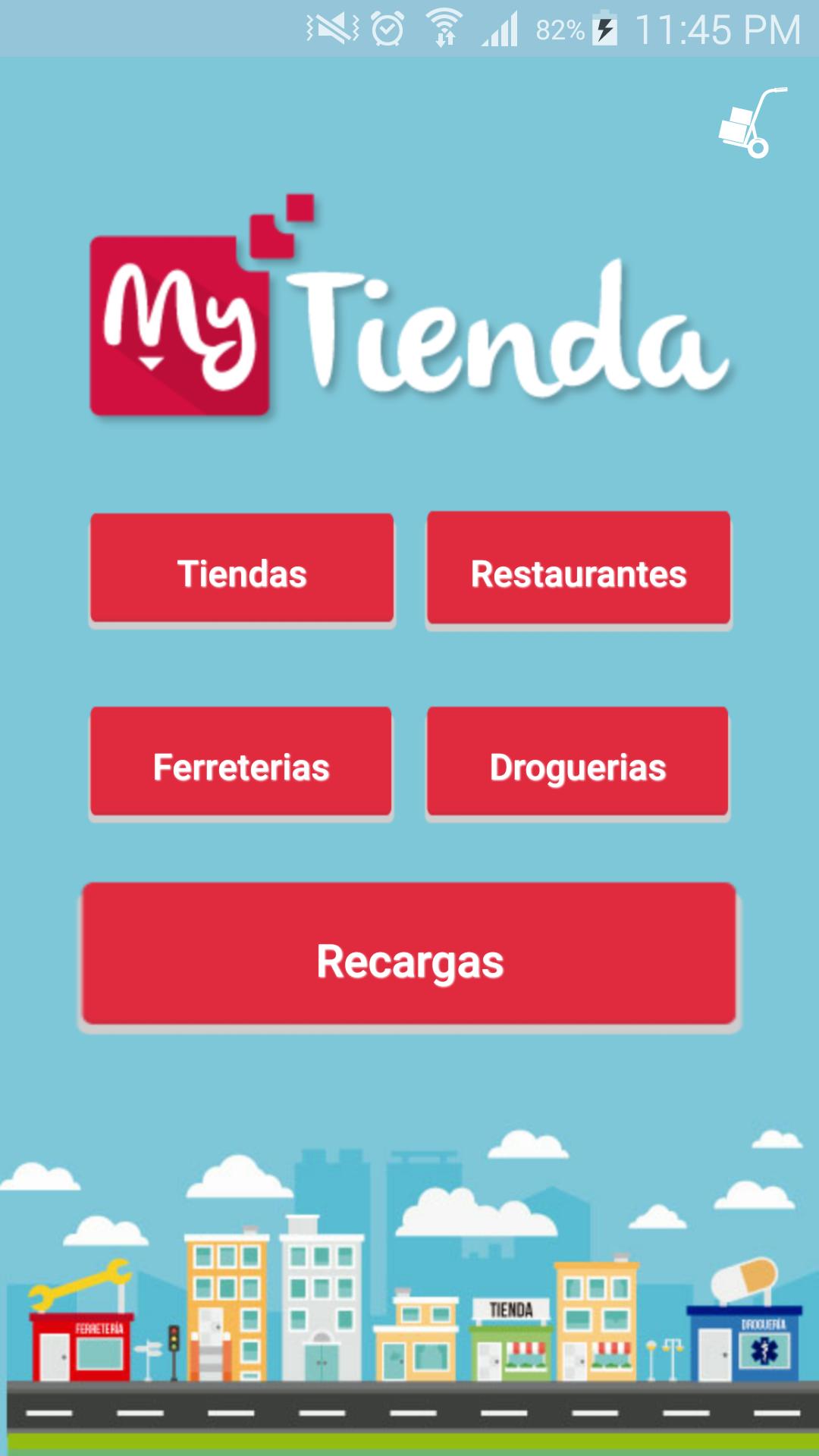This screenshot has height=1456, width=819.
Task: Tap the battery charging indicator
Action: pos(604,30)
